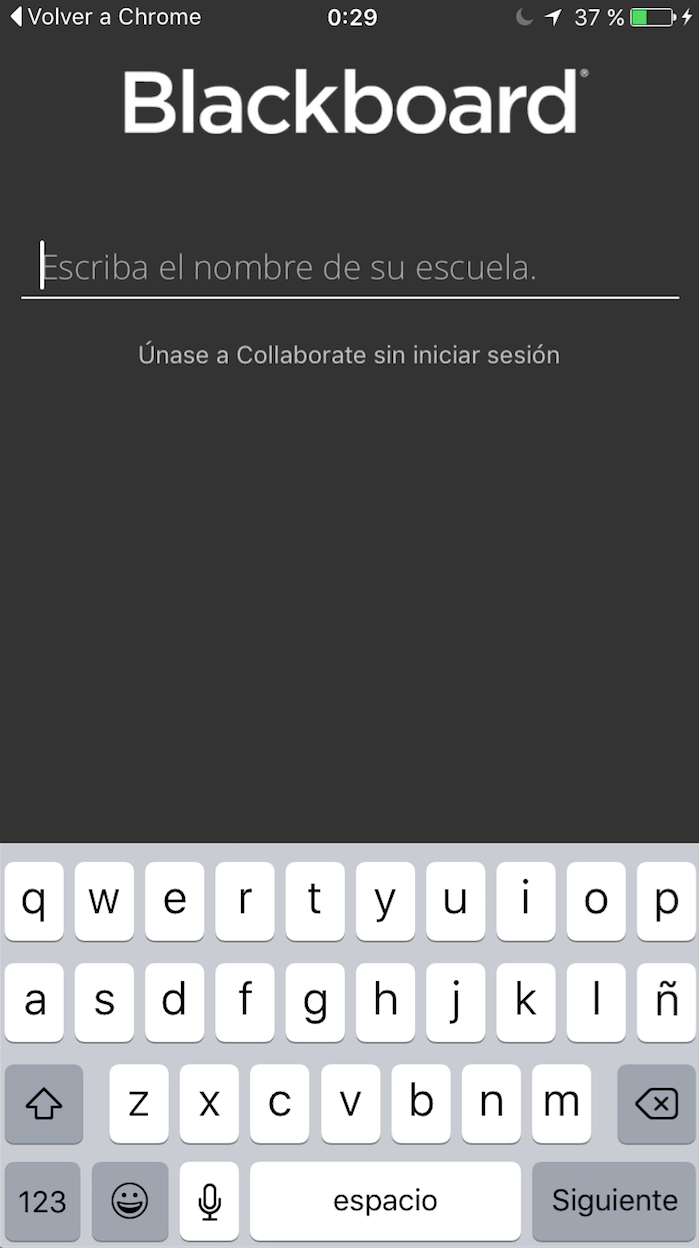Hit the backspace key
Image resolution: width=699 pixels, height=1248 pixels.
tap(657, 1104)
